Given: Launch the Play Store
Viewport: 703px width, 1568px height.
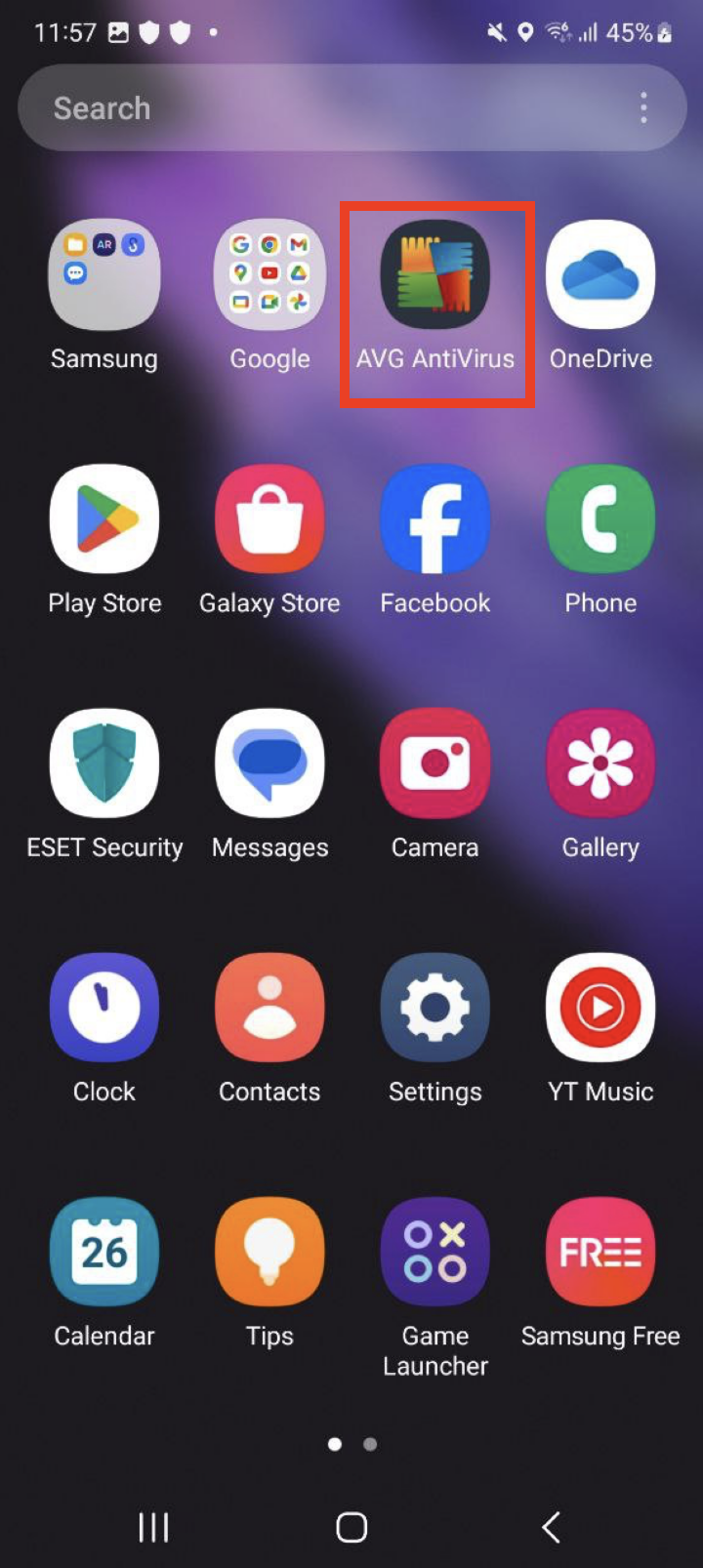Looking at the screenshot, I should [x=104, y=520].
